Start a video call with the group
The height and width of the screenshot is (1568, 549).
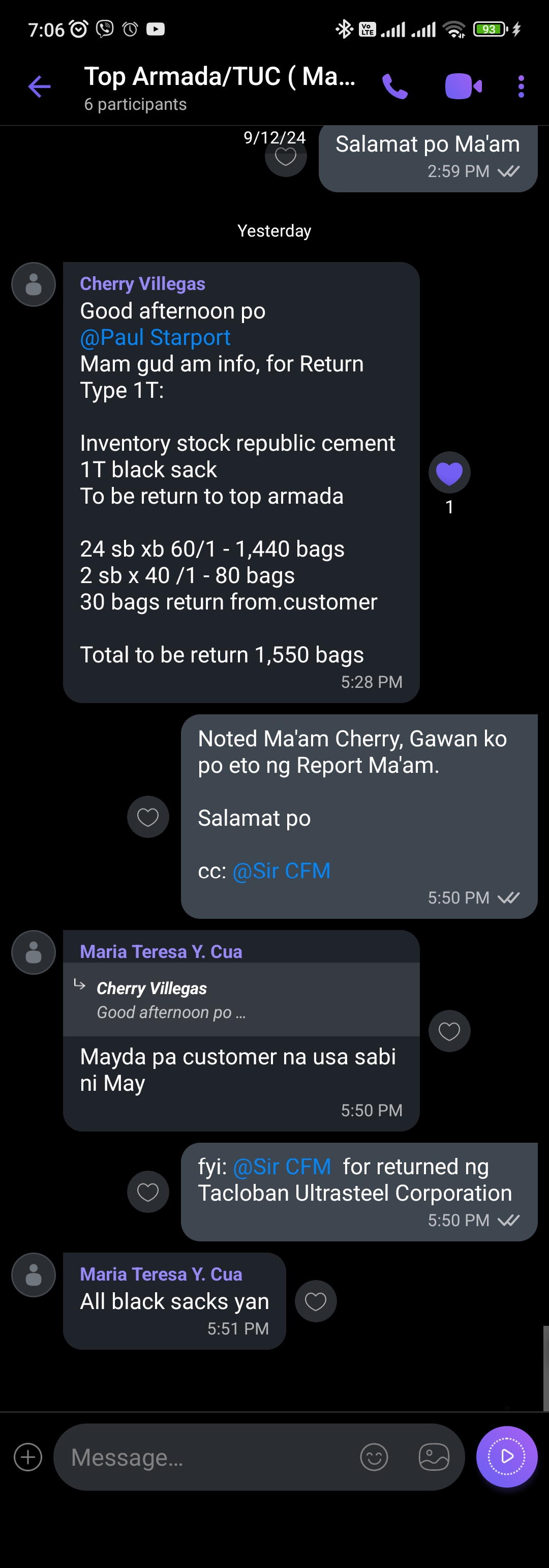pyautogui.click(x=463, y=86)
